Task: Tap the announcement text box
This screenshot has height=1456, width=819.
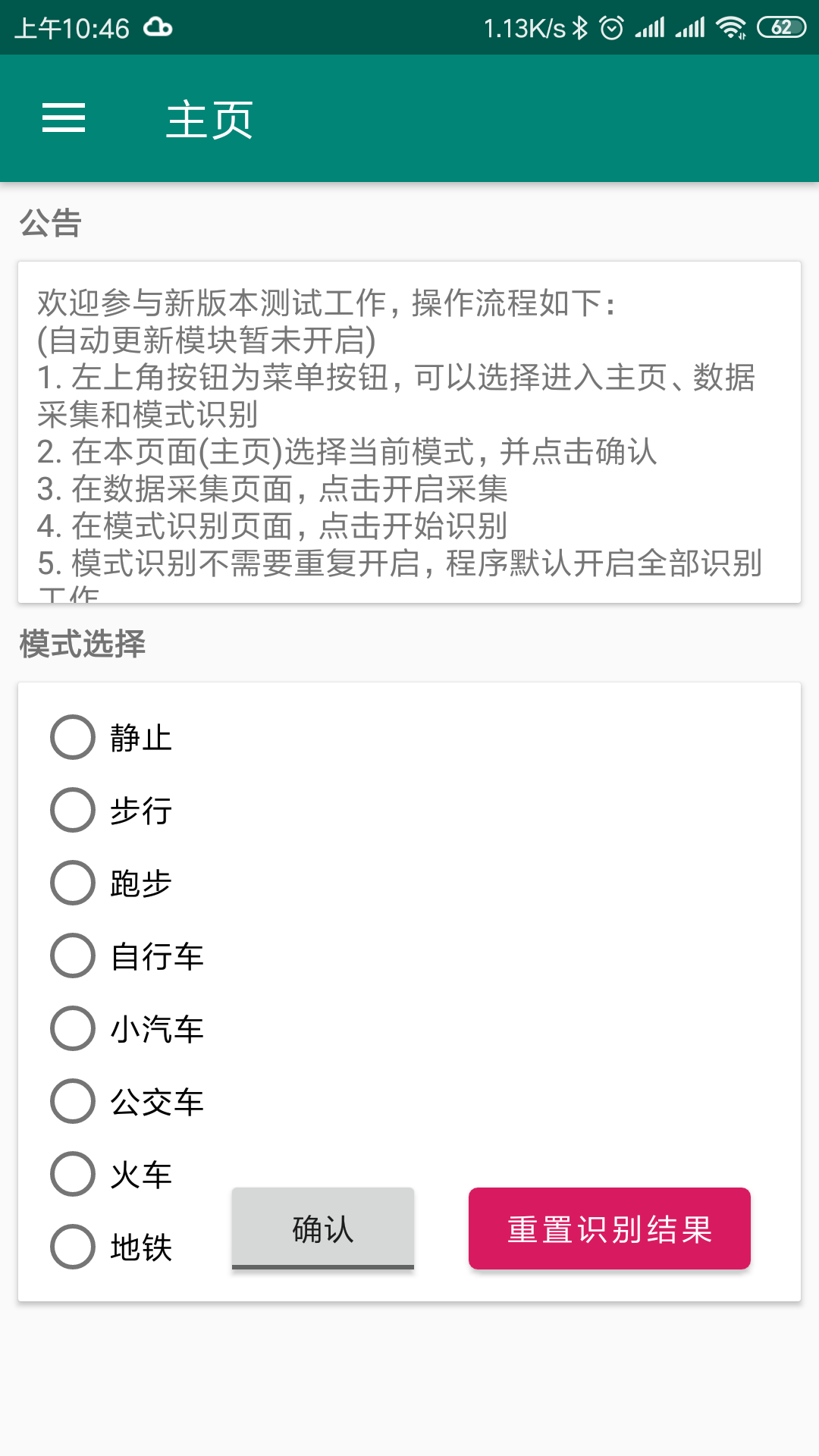Action: click(409, 432)
